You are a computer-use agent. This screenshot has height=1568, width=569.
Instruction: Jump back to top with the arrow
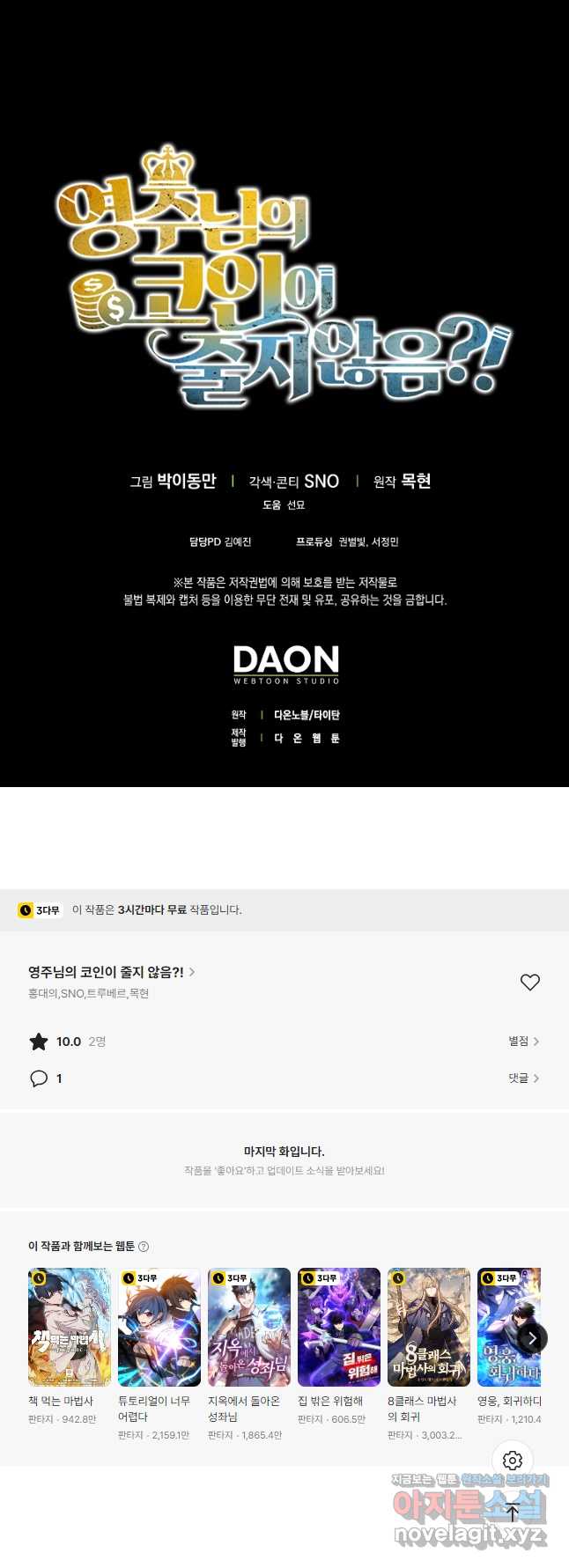(513, 1513)
